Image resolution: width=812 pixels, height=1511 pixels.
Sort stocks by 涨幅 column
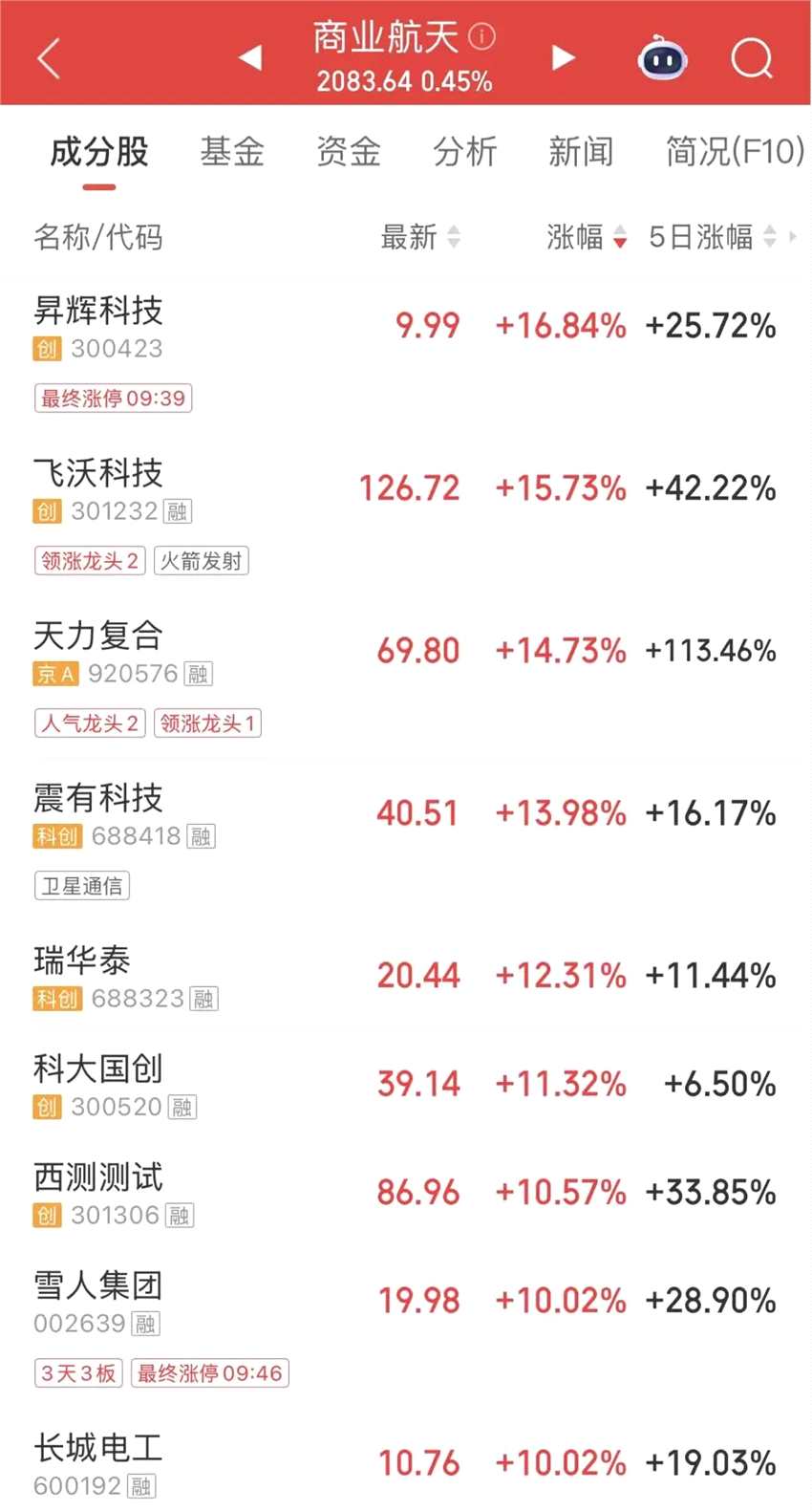586,237
